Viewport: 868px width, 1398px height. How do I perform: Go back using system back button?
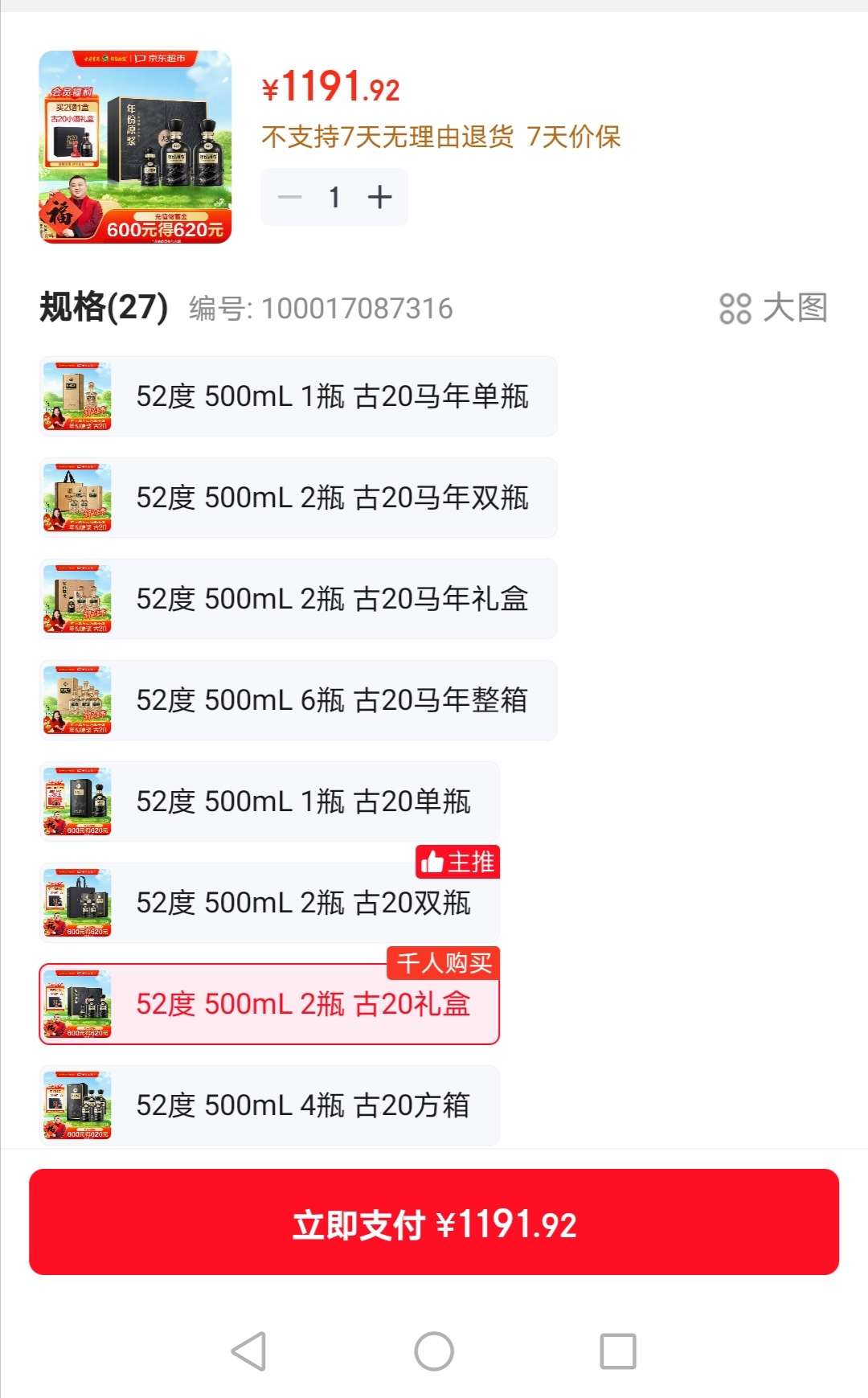coord(248,1351)
